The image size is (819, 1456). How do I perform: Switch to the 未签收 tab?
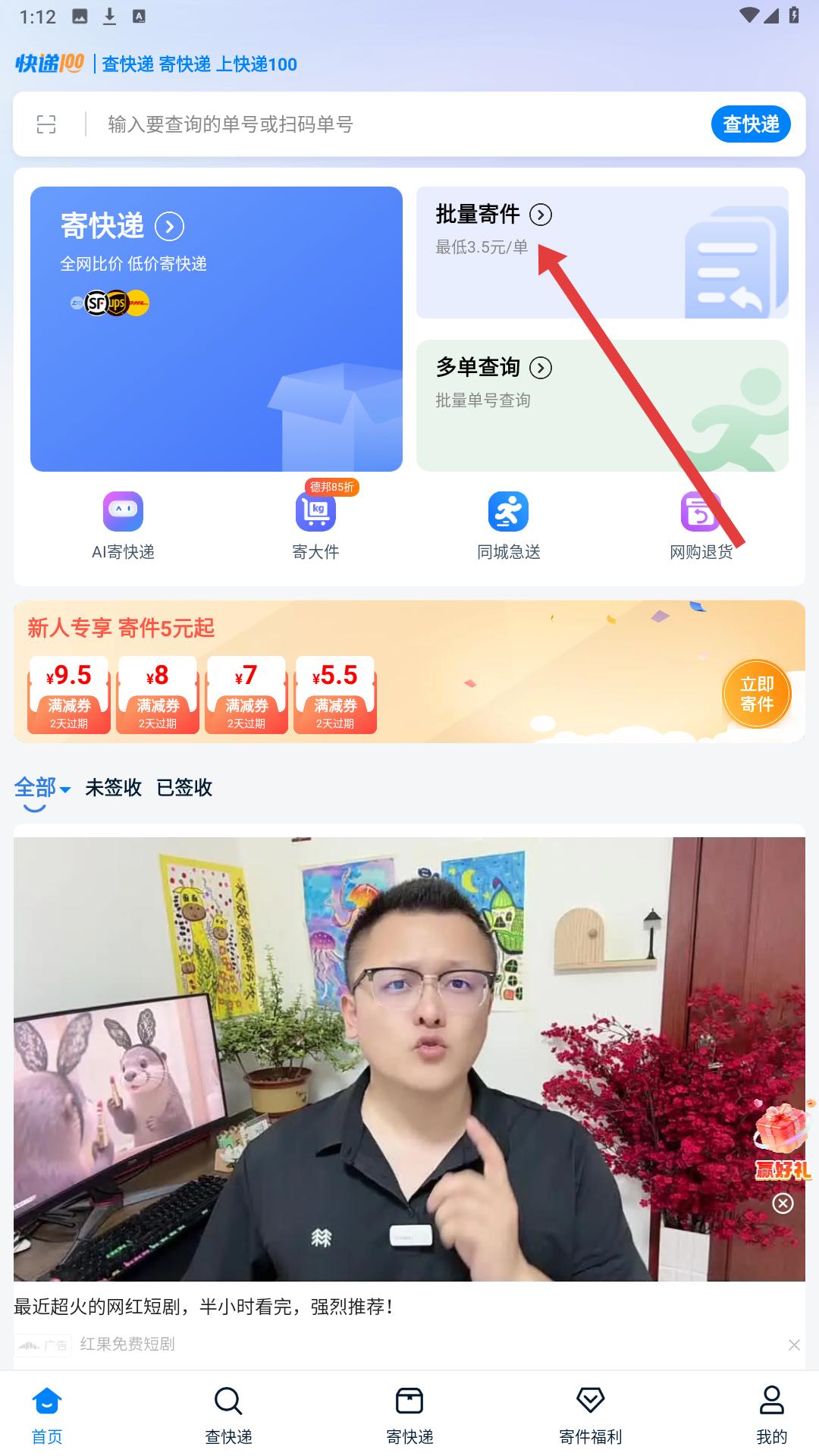tap(114, 788)
